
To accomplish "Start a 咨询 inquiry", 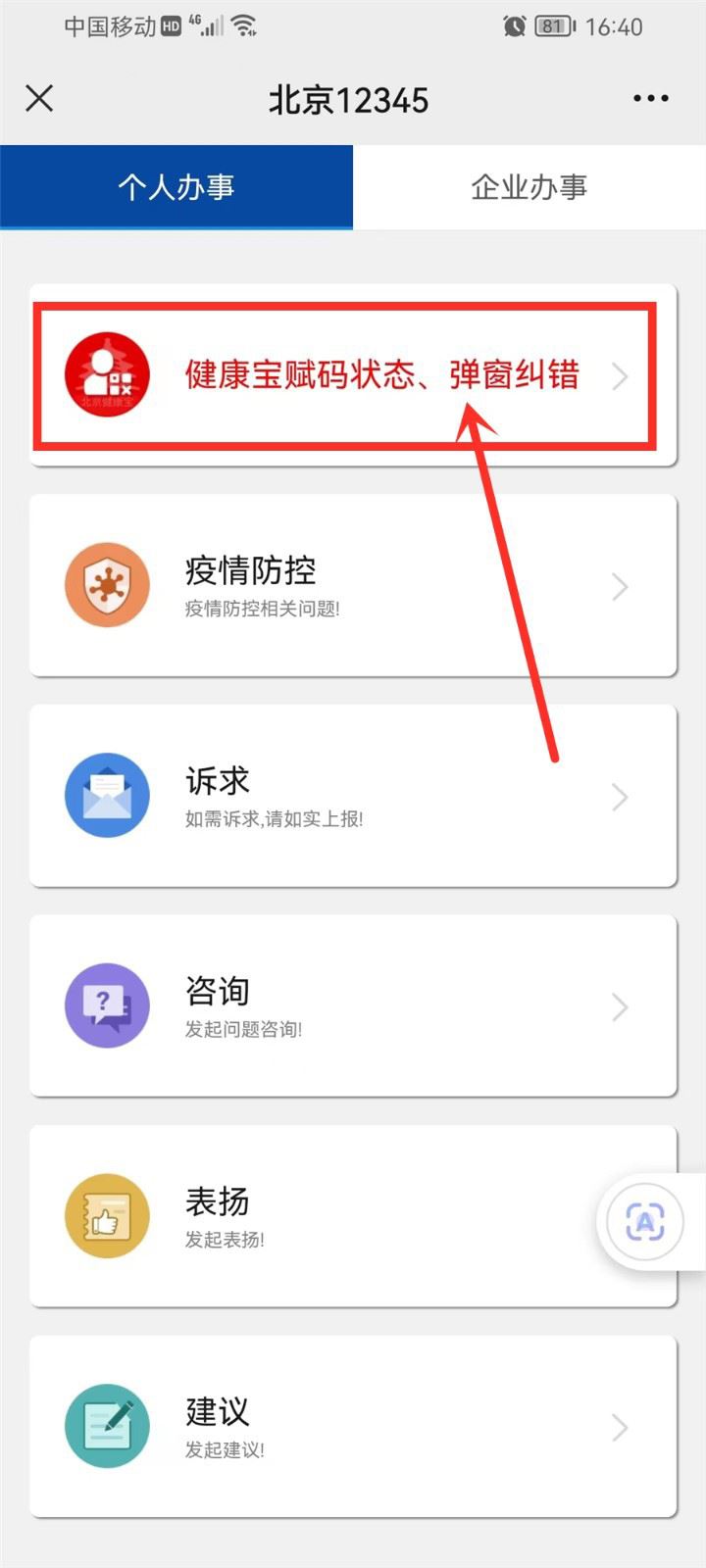I will [x=353, y=1006].
